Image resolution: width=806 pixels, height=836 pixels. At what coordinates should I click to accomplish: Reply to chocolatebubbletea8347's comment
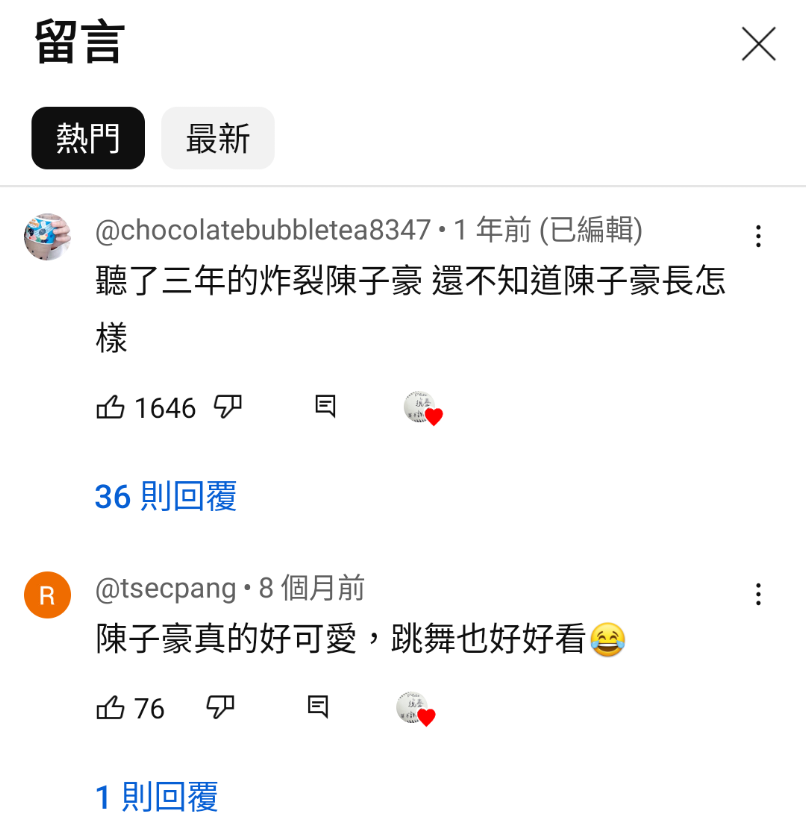click(x=325, y=406)
